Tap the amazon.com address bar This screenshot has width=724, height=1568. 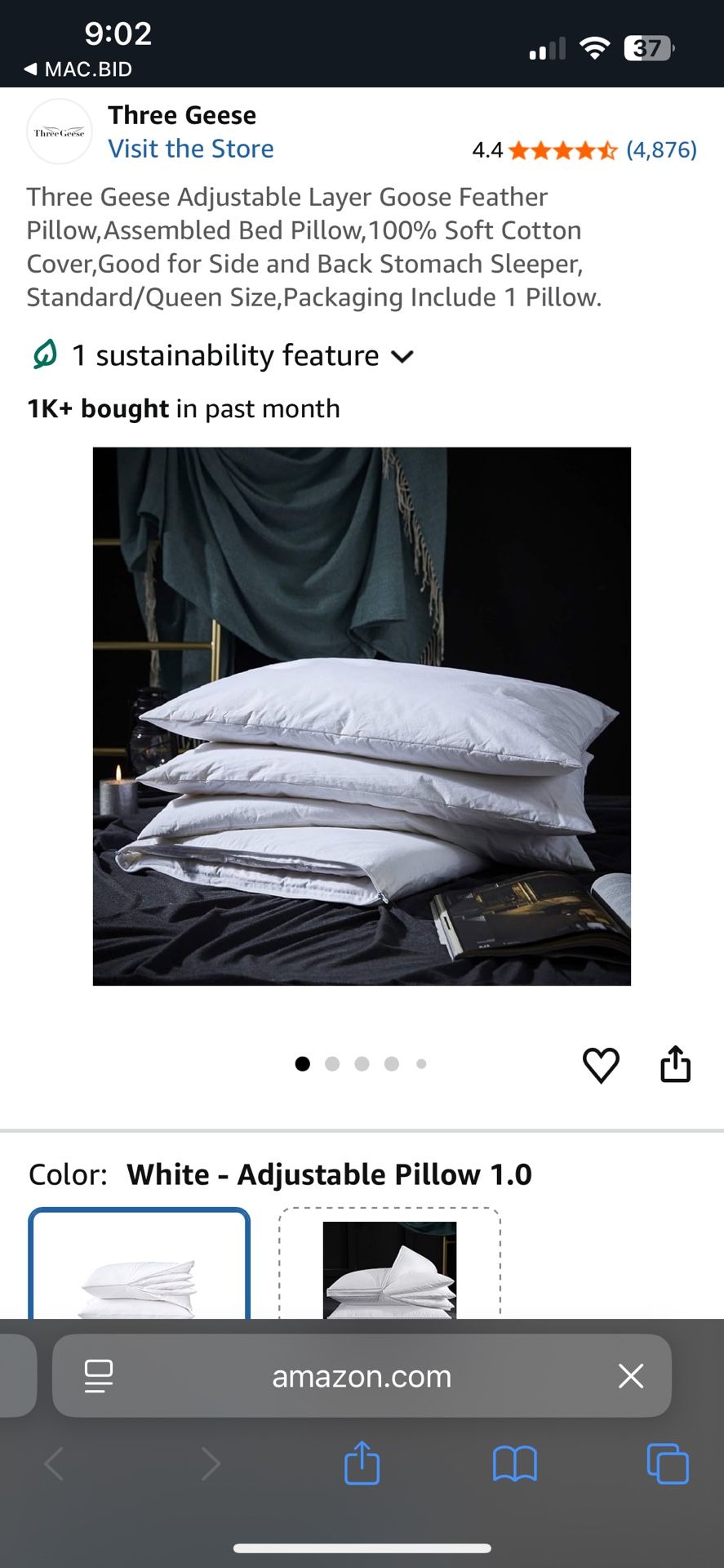pyautogui.click(x=362, y=1376)
